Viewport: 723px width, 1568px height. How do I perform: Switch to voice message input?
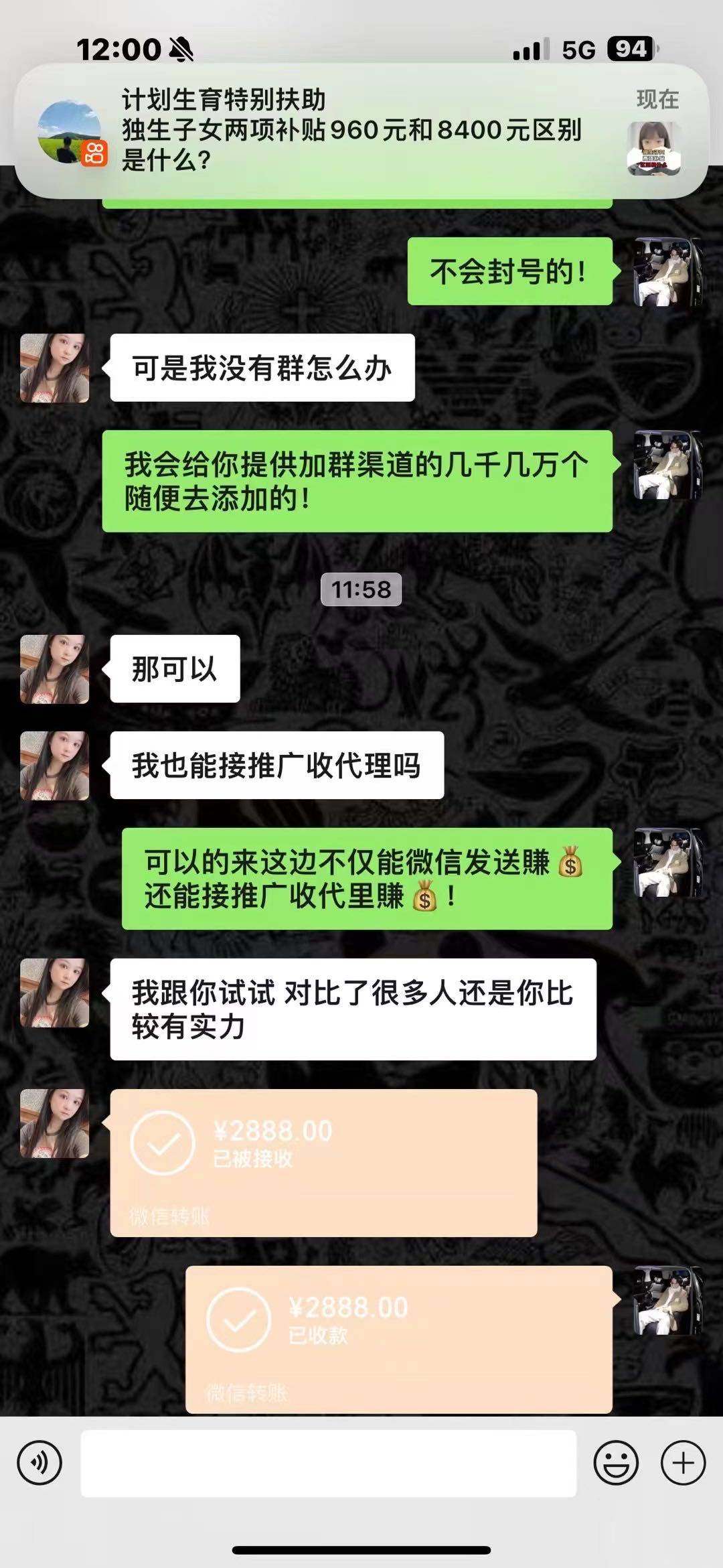(39, 1463)
